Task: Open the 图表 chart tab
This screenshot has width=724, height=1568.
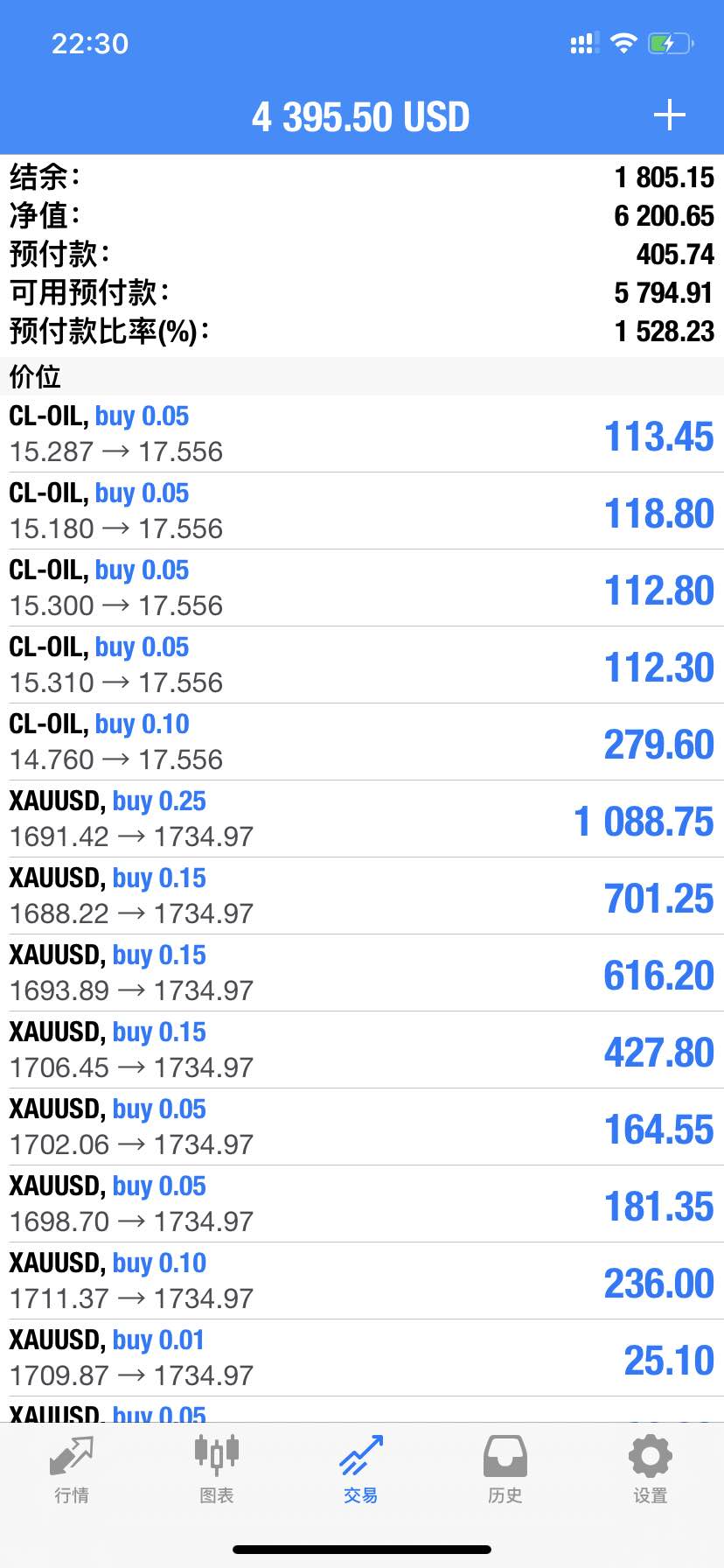Action: point(217,1470)
